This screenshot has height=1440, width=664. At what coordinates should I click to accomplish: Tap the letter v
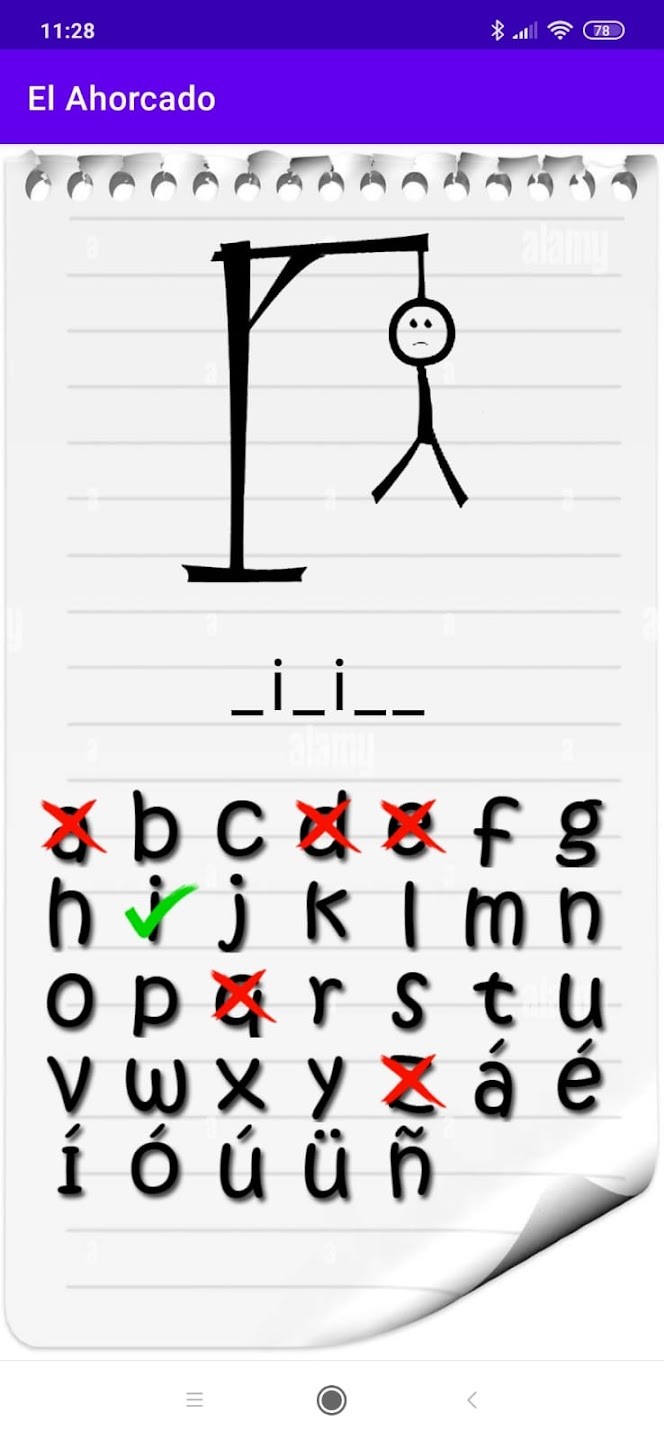pos(70,1083)
